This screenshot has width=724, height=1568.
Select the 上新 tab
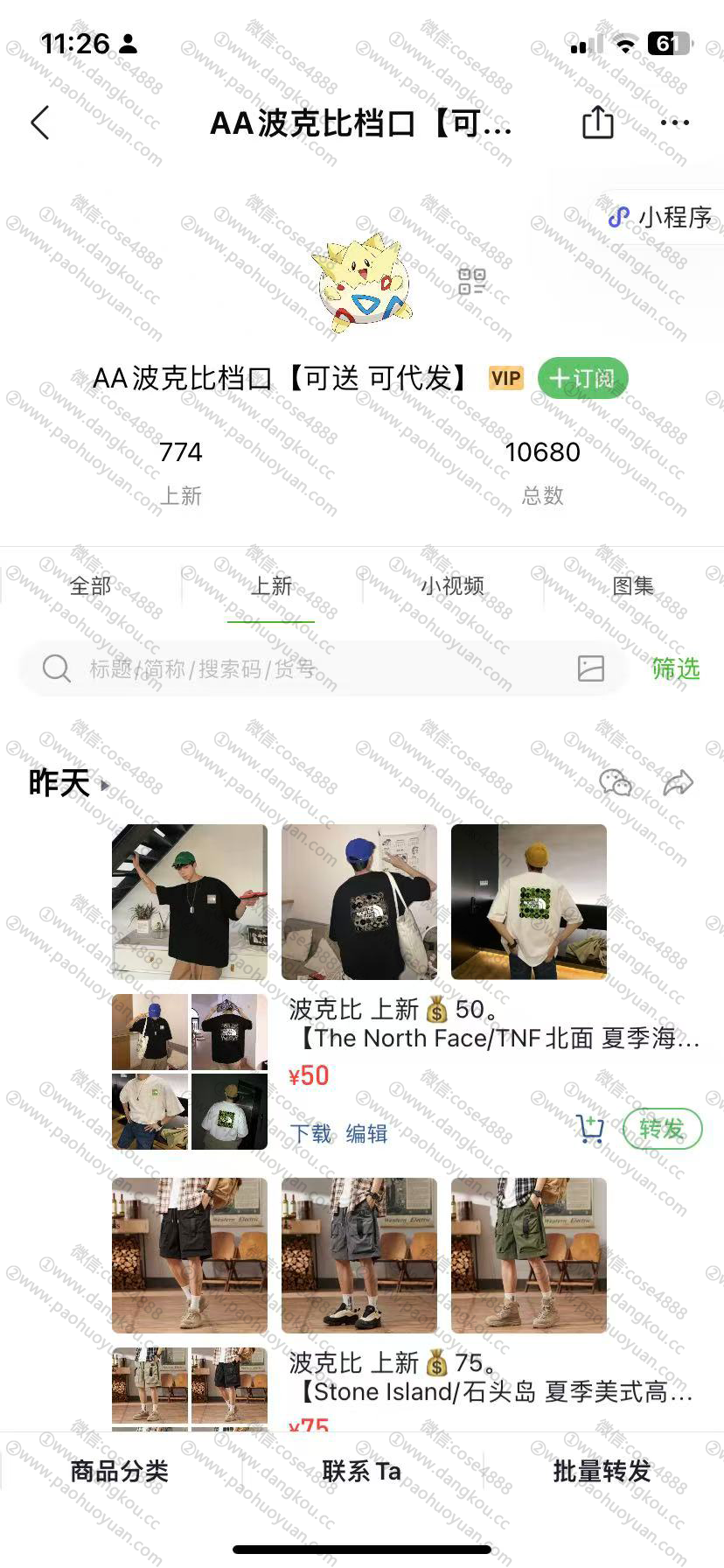[x=271, y=585]
